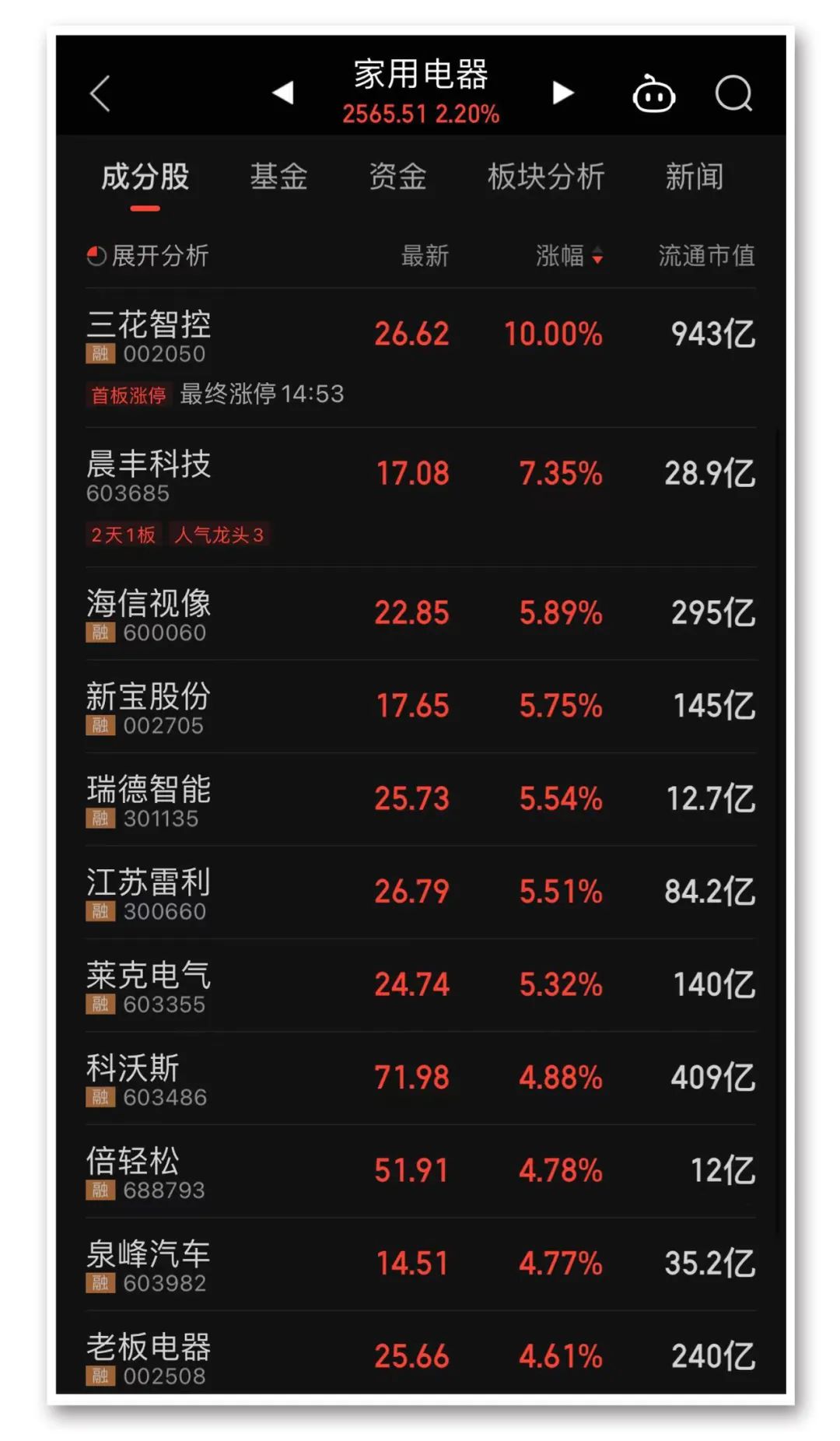
Task: Switch to the next sector with right triangle
Action: coord(562,93)
